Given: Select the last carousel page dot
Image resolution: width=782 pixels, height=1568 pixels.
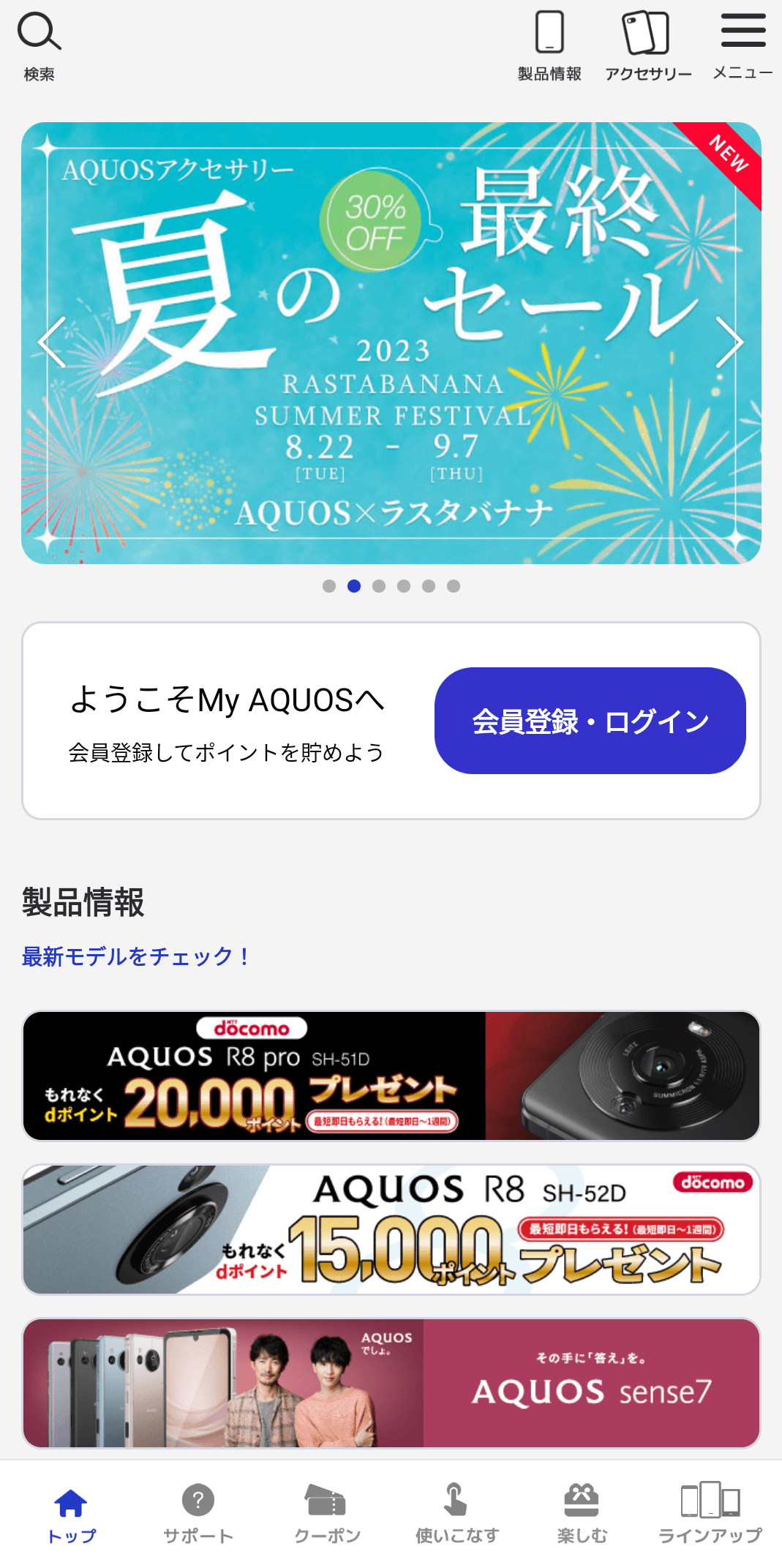Looking at the screenshot, I should click(454, 586).
